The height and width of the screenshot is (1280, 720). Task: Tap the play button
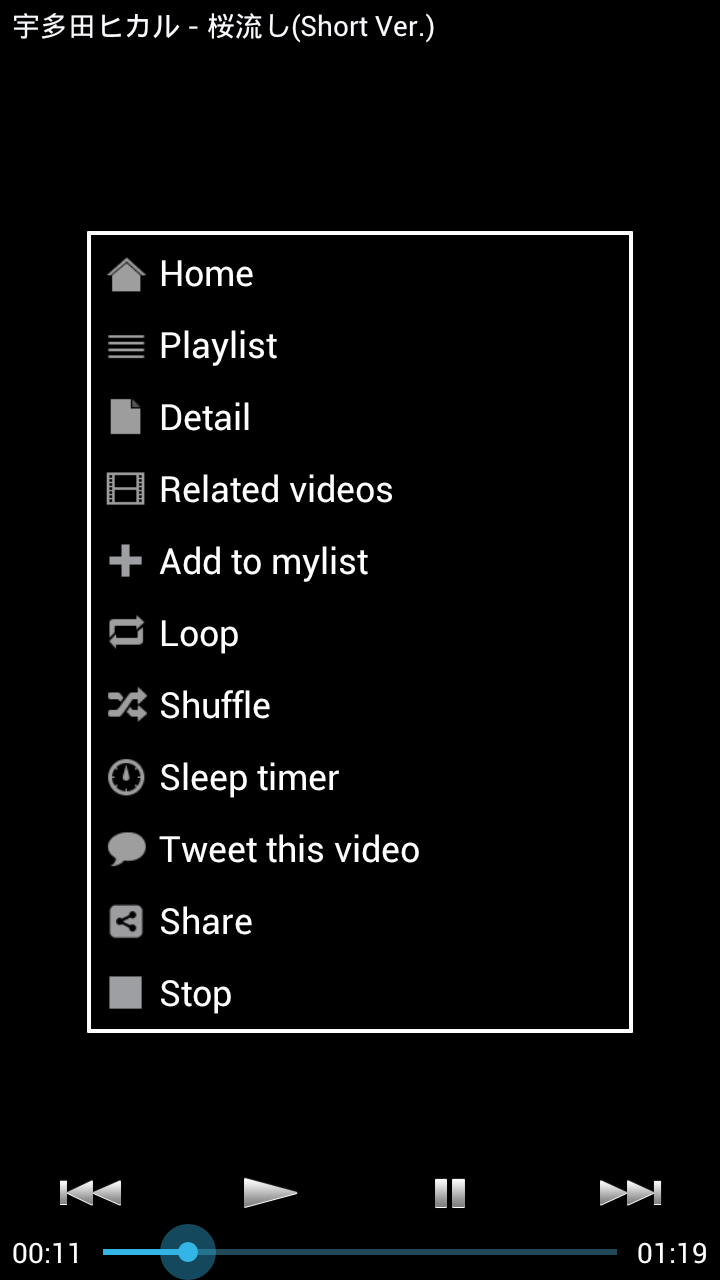(x=270, y=1192)
